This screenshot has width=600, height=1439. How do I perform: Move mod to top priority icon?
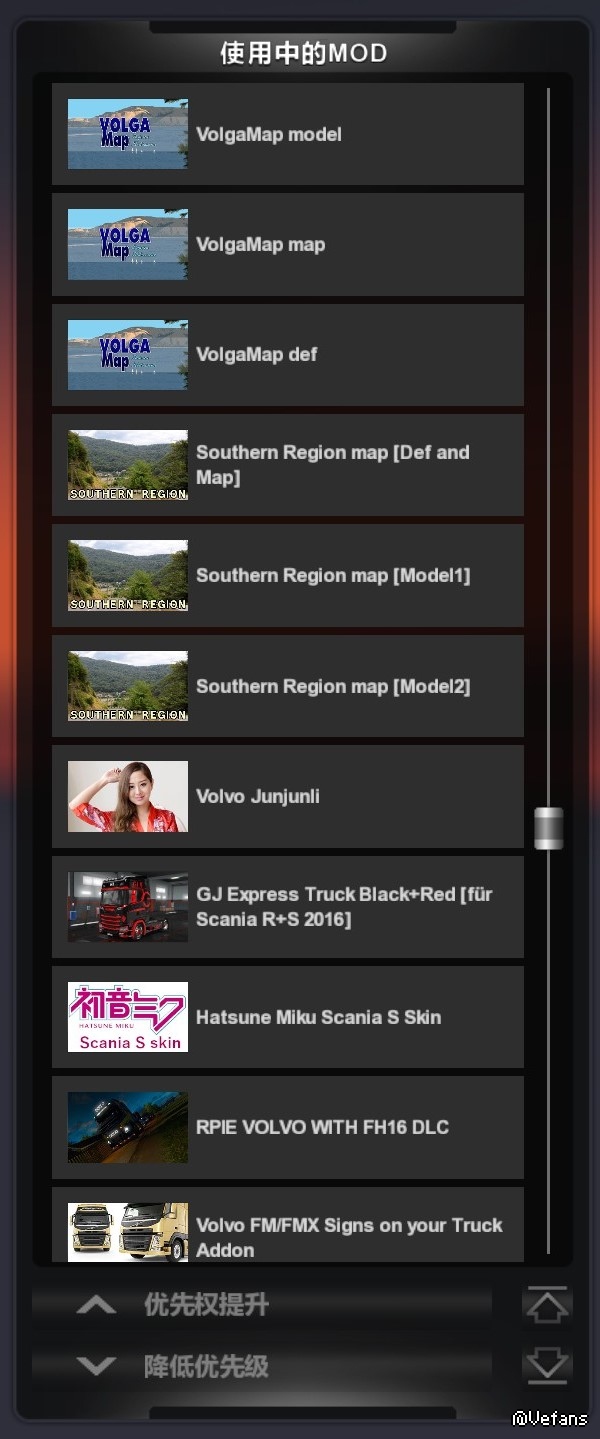tap(547, 1305)
